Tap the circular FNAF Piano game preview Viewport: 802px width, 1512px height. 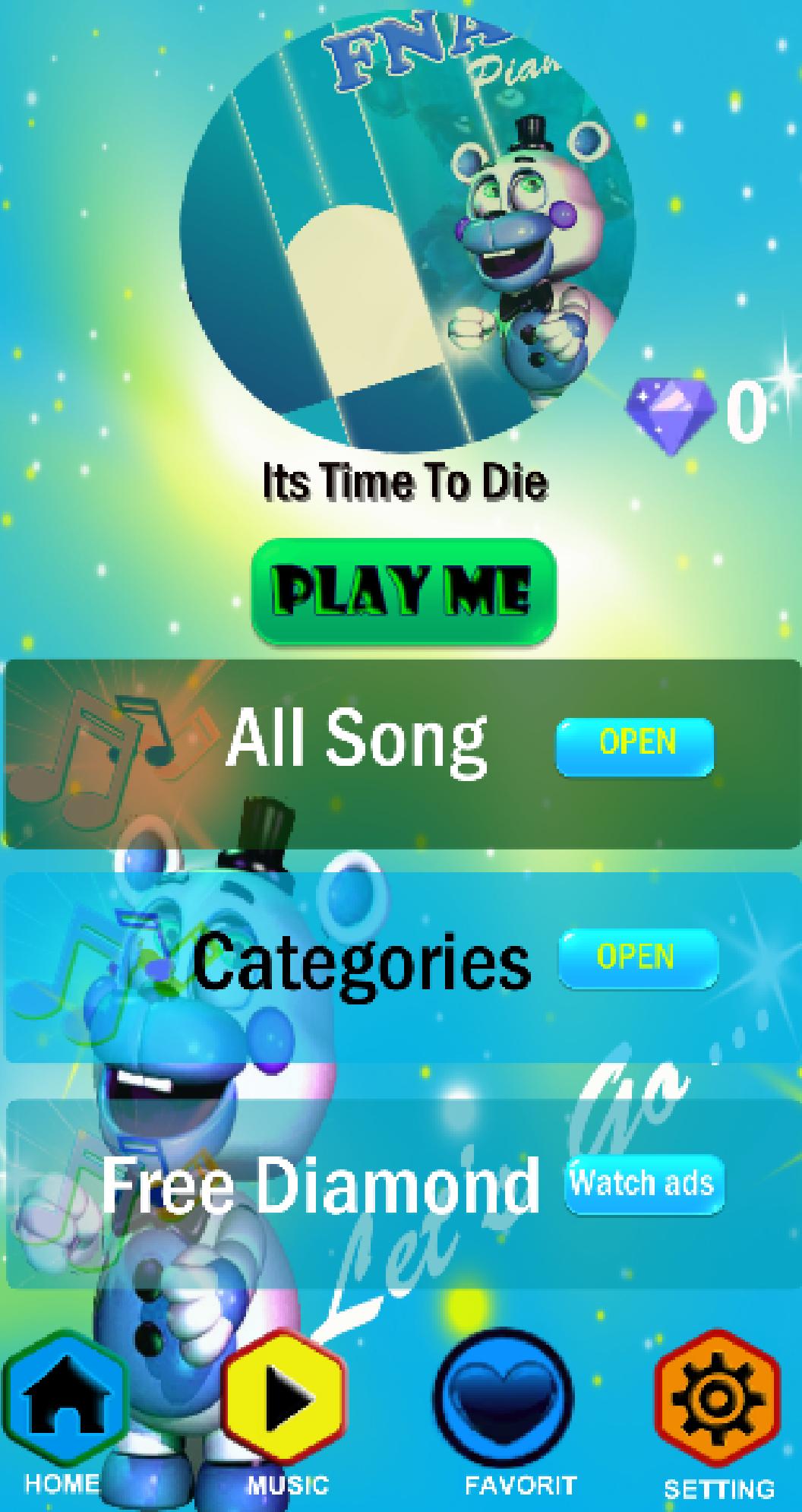point(403,228)
